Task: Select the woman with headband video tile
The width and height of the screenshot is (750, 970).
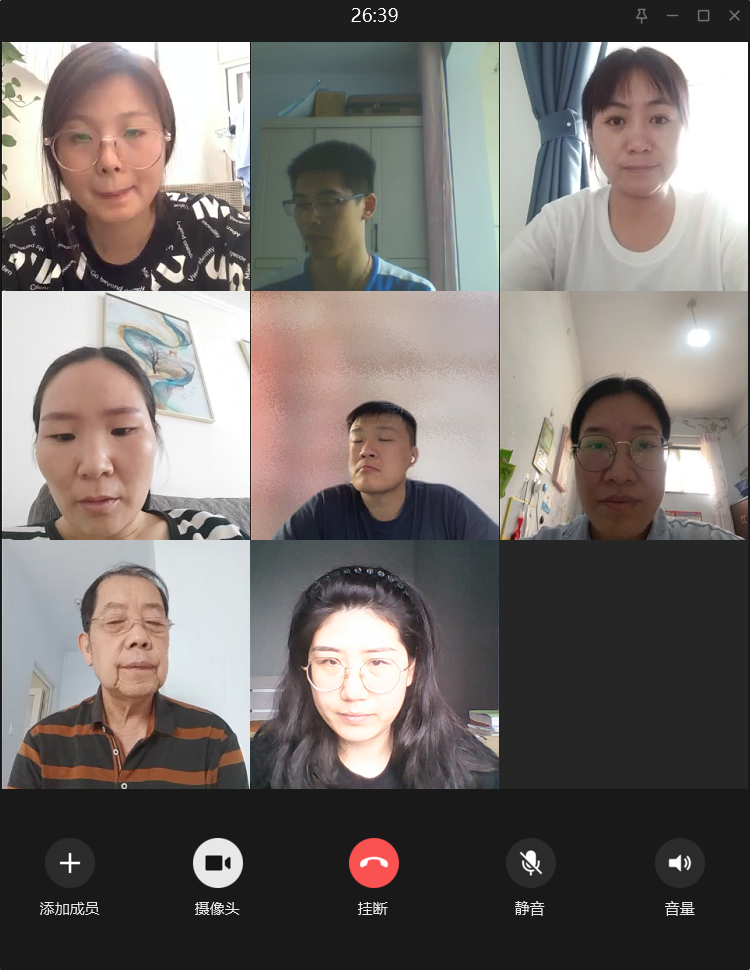Action: 375,665
